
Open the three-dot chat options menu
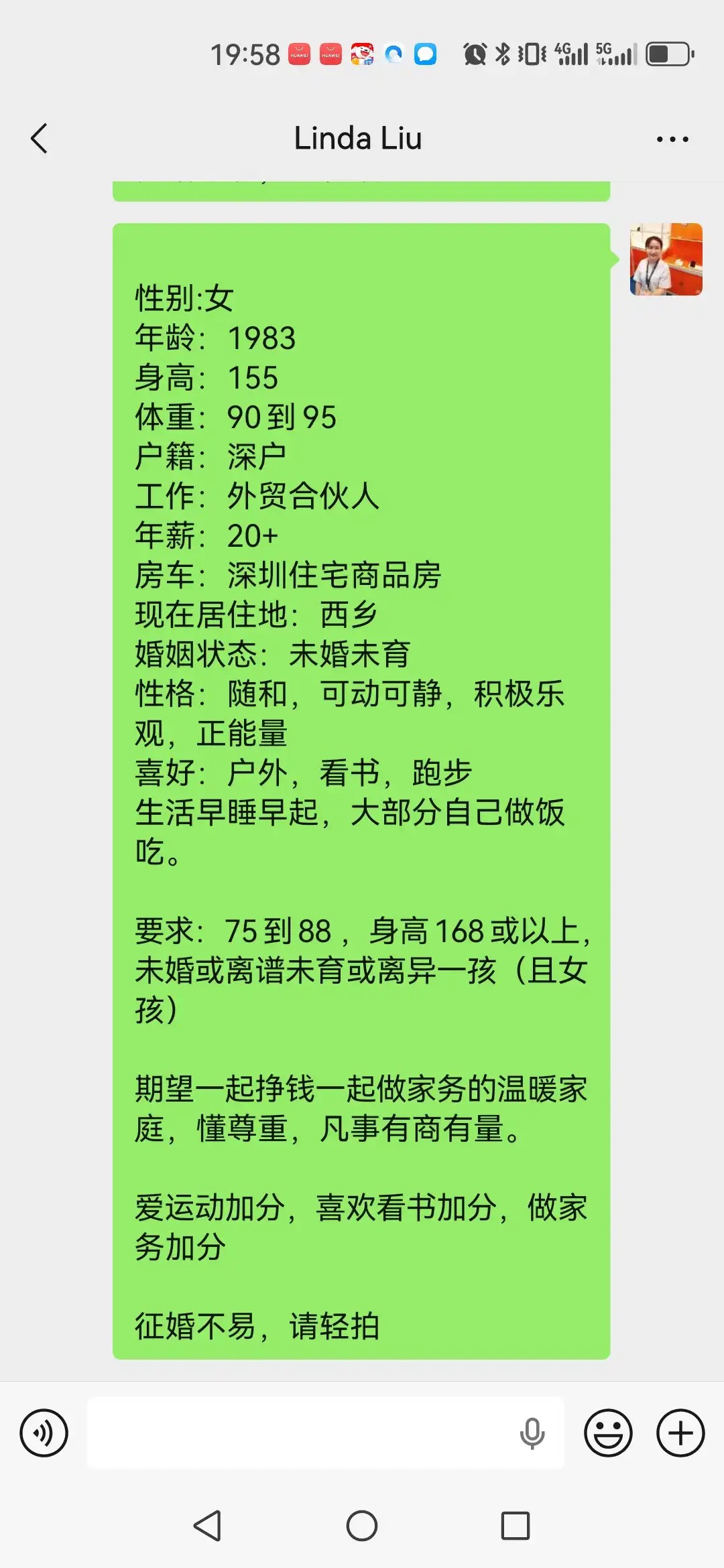(672, 139)
